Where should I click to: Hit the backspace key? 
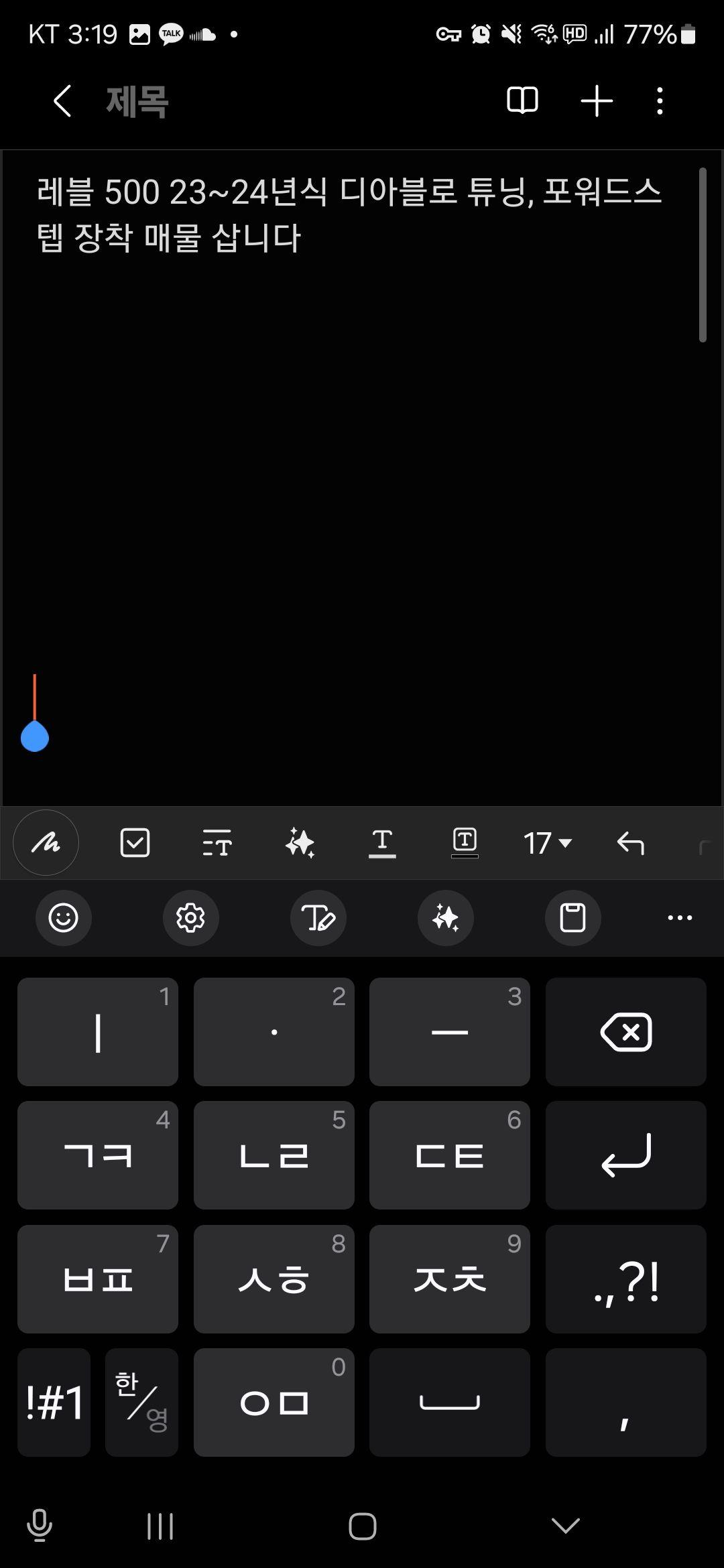pyautogui.click(x=625, y=1032)
